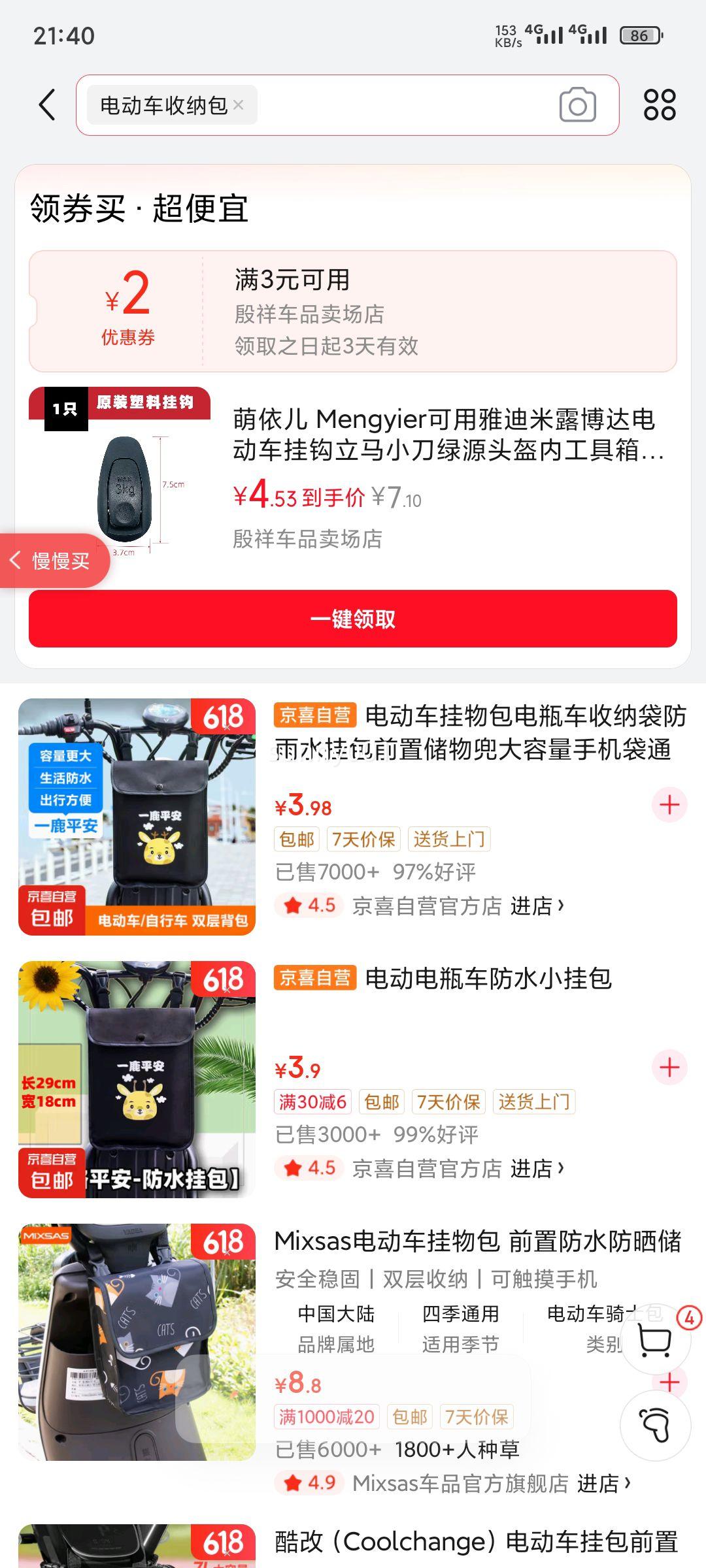Select the 包邮 tag on first product
The image size is (706, 1568).
(296, 839)
